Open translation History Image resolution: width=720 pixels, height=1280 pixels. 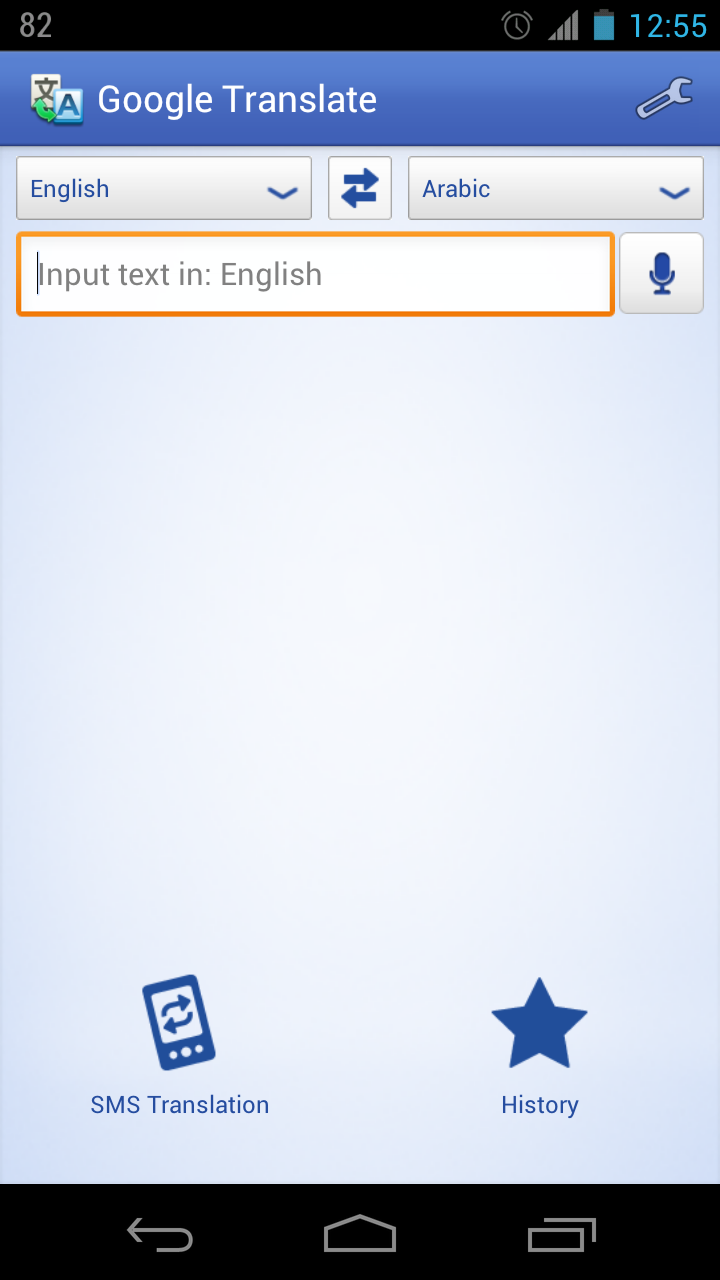539,1045
